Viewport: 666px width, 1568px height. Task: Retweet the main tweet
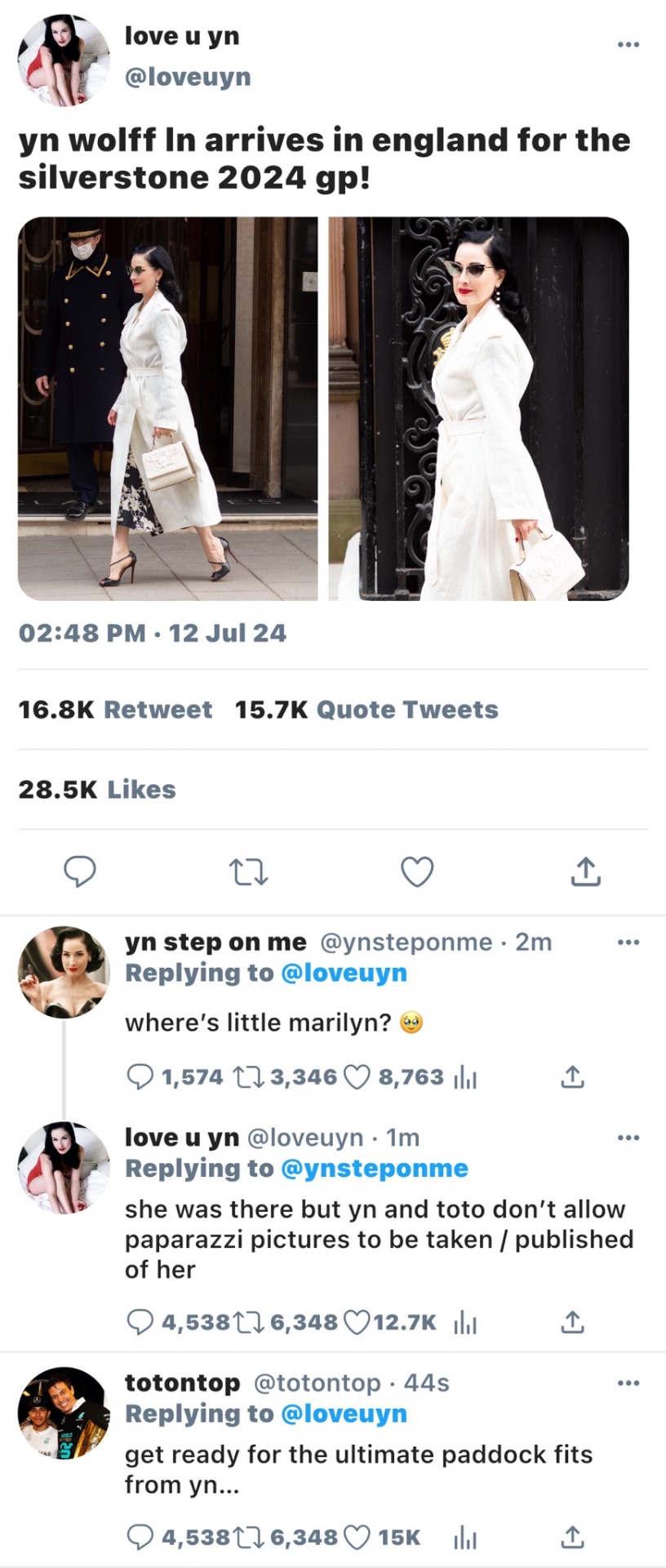pyautogui.click(x=249, y=871)
